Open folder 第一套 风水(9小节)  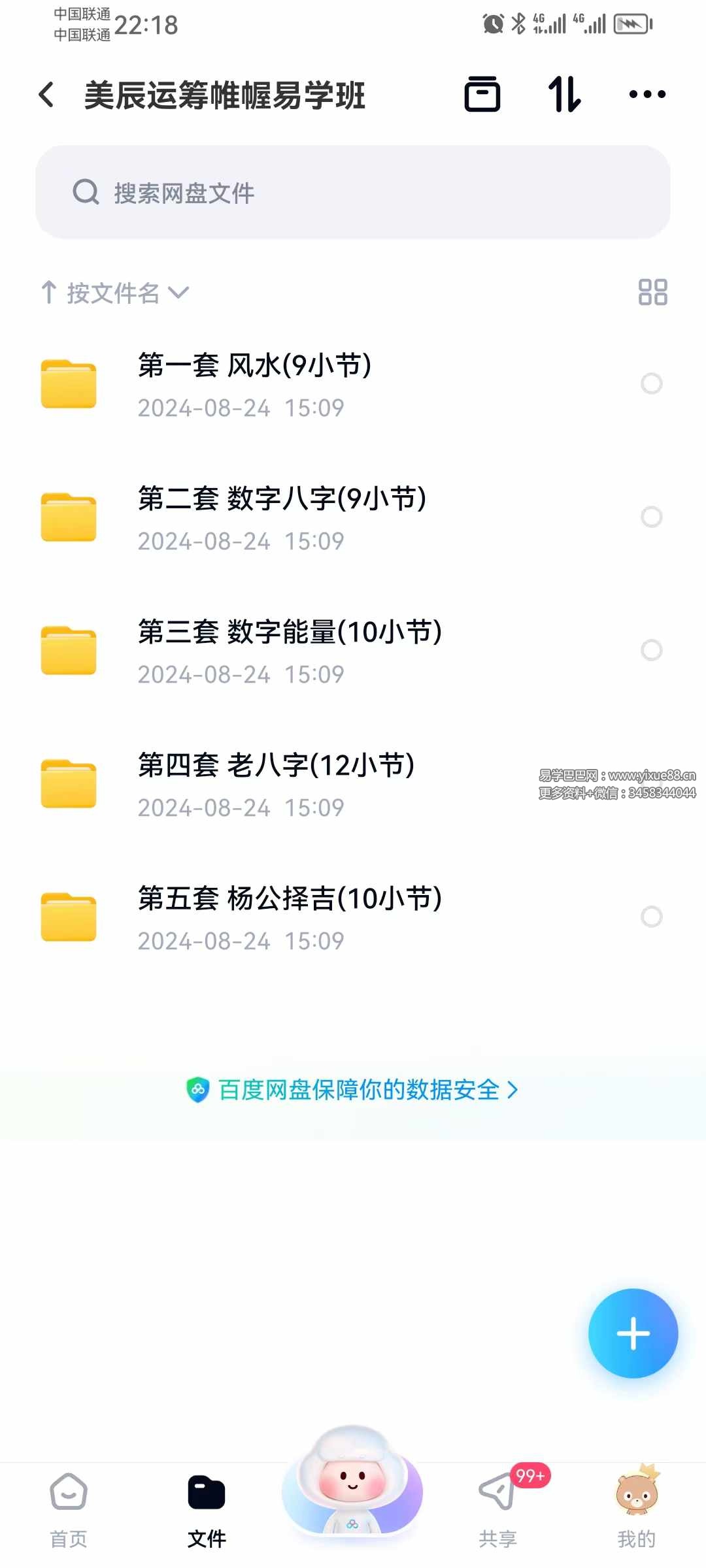click(x=255, y=384)
